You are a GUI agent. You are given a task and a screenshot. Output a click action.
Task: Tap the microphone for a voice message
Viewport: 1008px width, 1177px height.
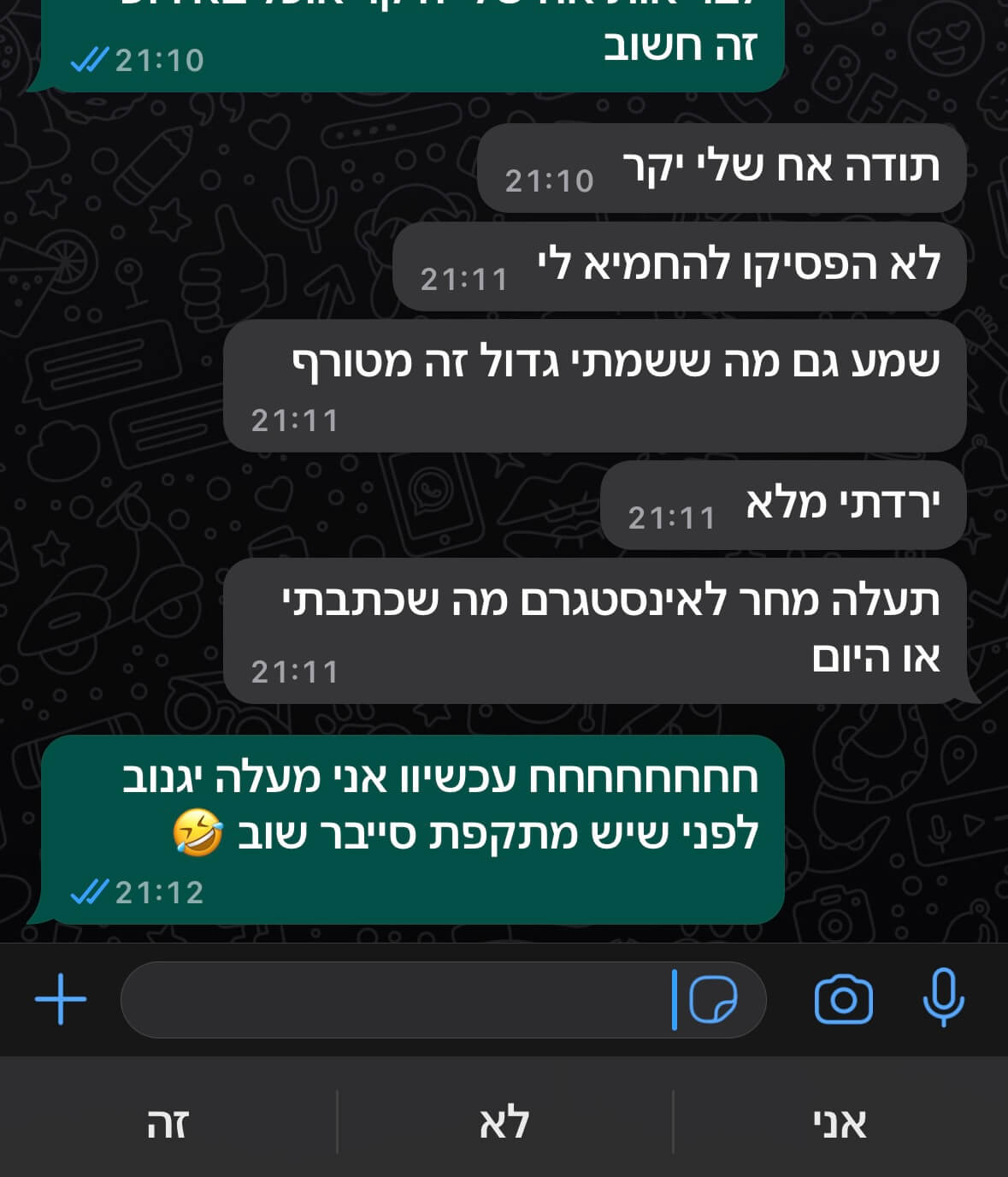943,997
